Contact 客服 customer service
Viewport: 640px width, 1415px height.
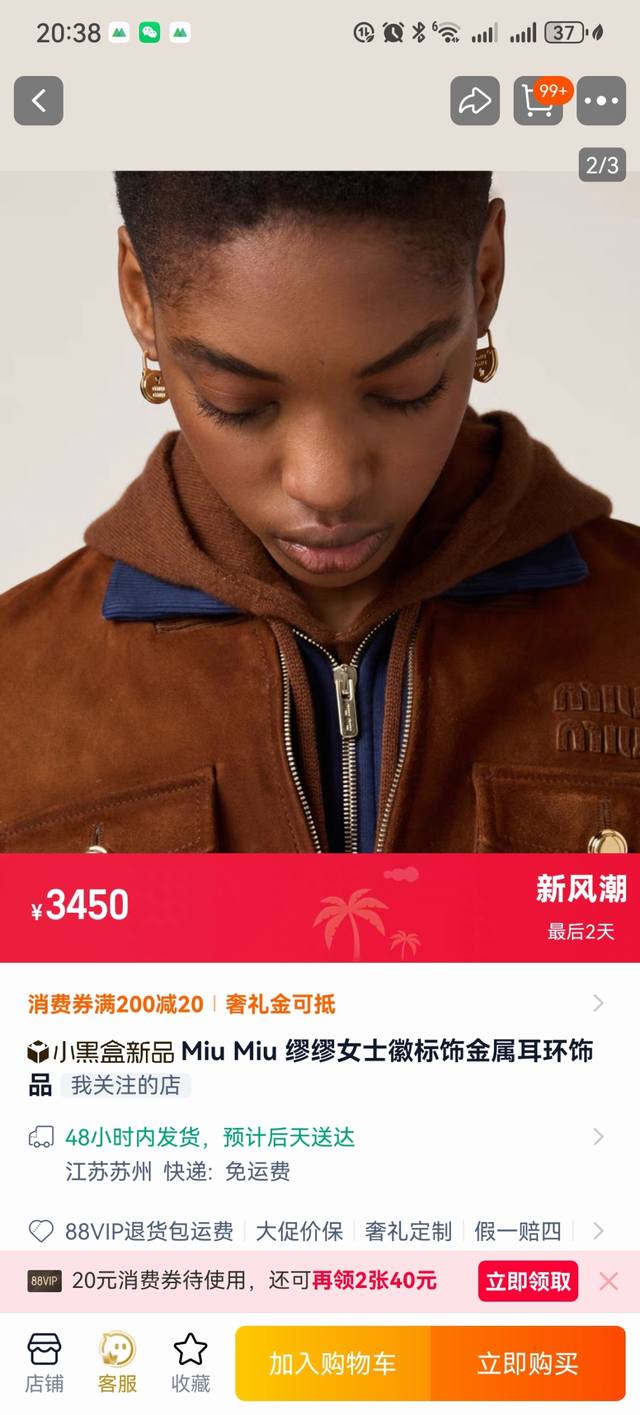point(117,1362)
